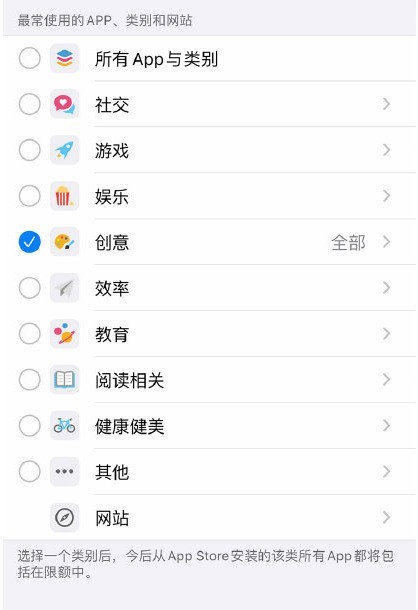Expand the 效率 category apps
The width and height of the screenshot is (418, 610).
coord(386,288)
